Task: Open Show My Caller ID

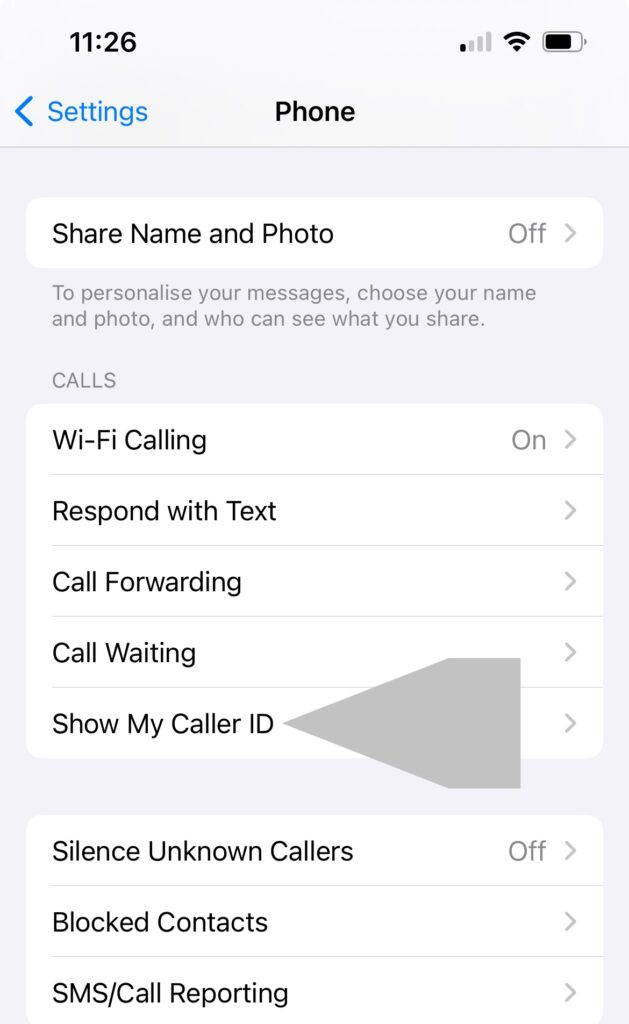Action: point(164,724)
